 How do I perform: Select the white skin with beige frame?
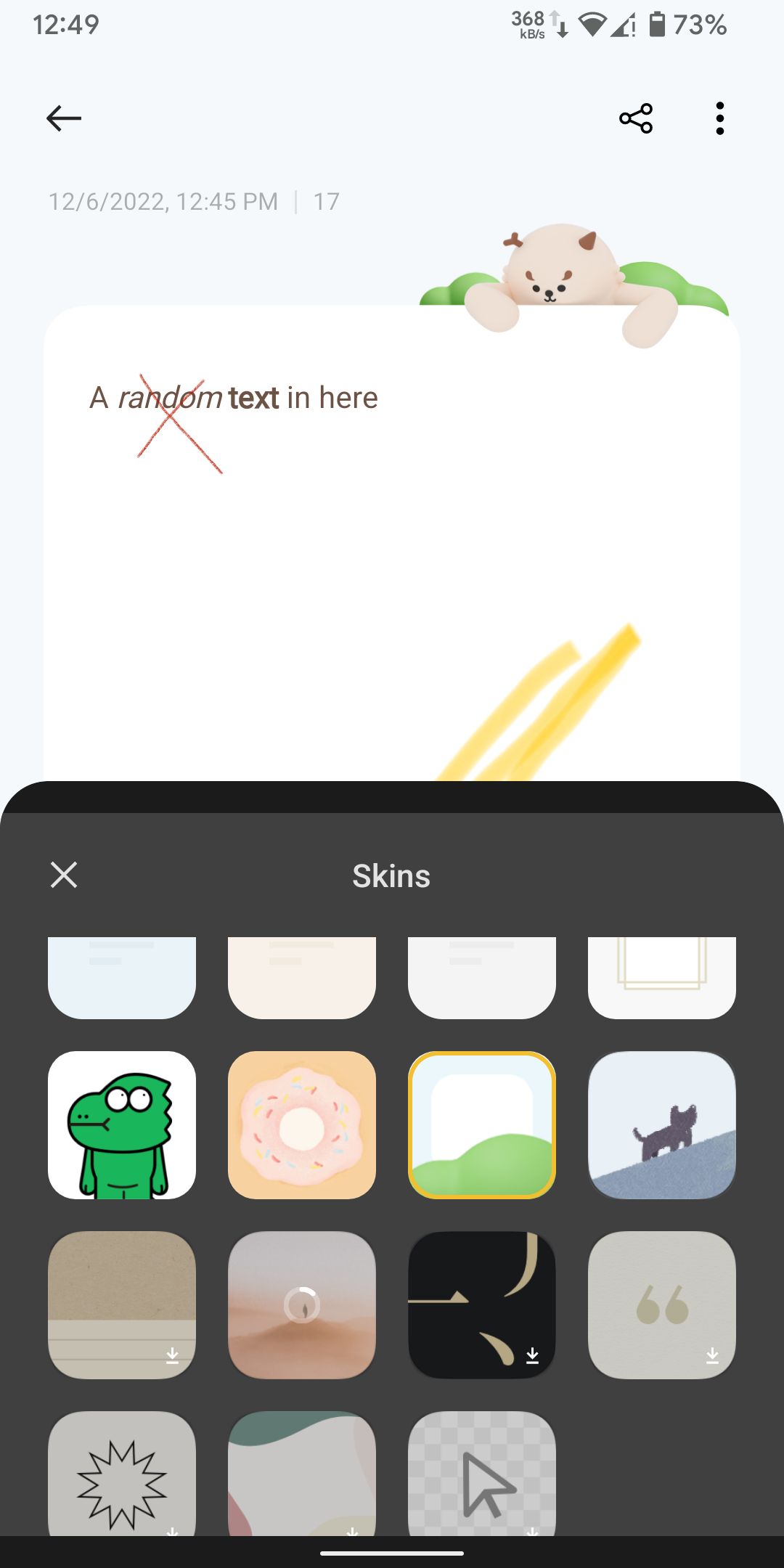coord(662,977)
